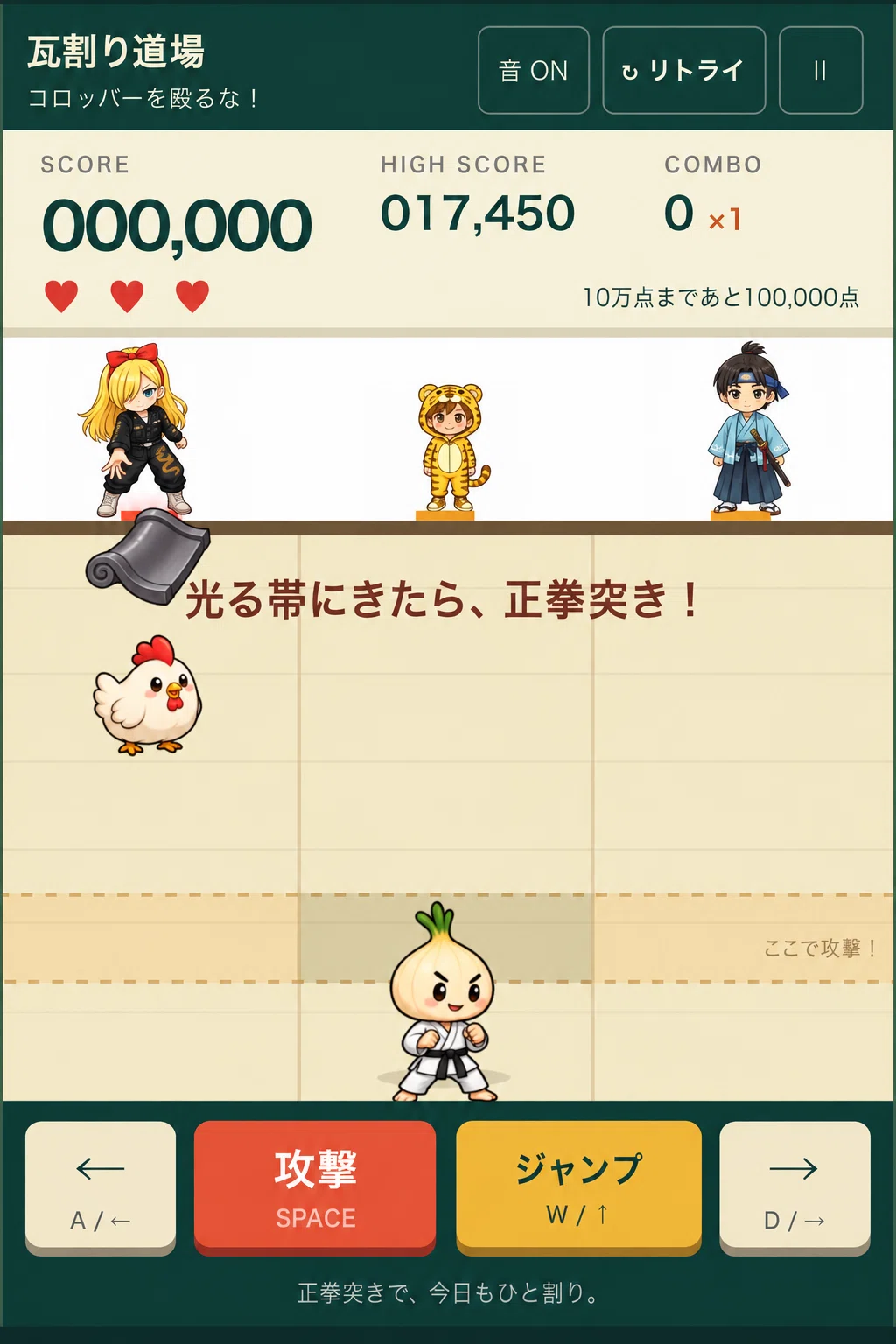The width and height of the screenshot is (896, 1344).
Task: Move right with the D / → button
Action: 794,1187
